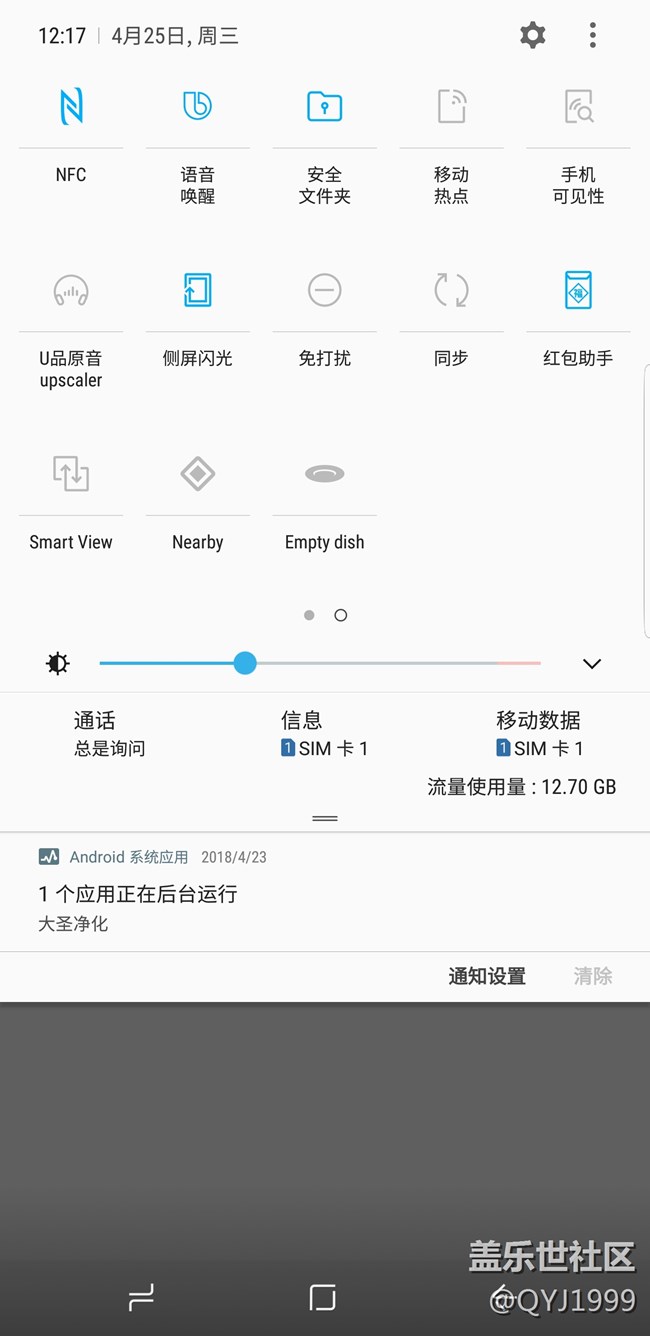Tap 清除 to clear notifications
This screenshot has width=650, height=1336.
tap(592, 977)
